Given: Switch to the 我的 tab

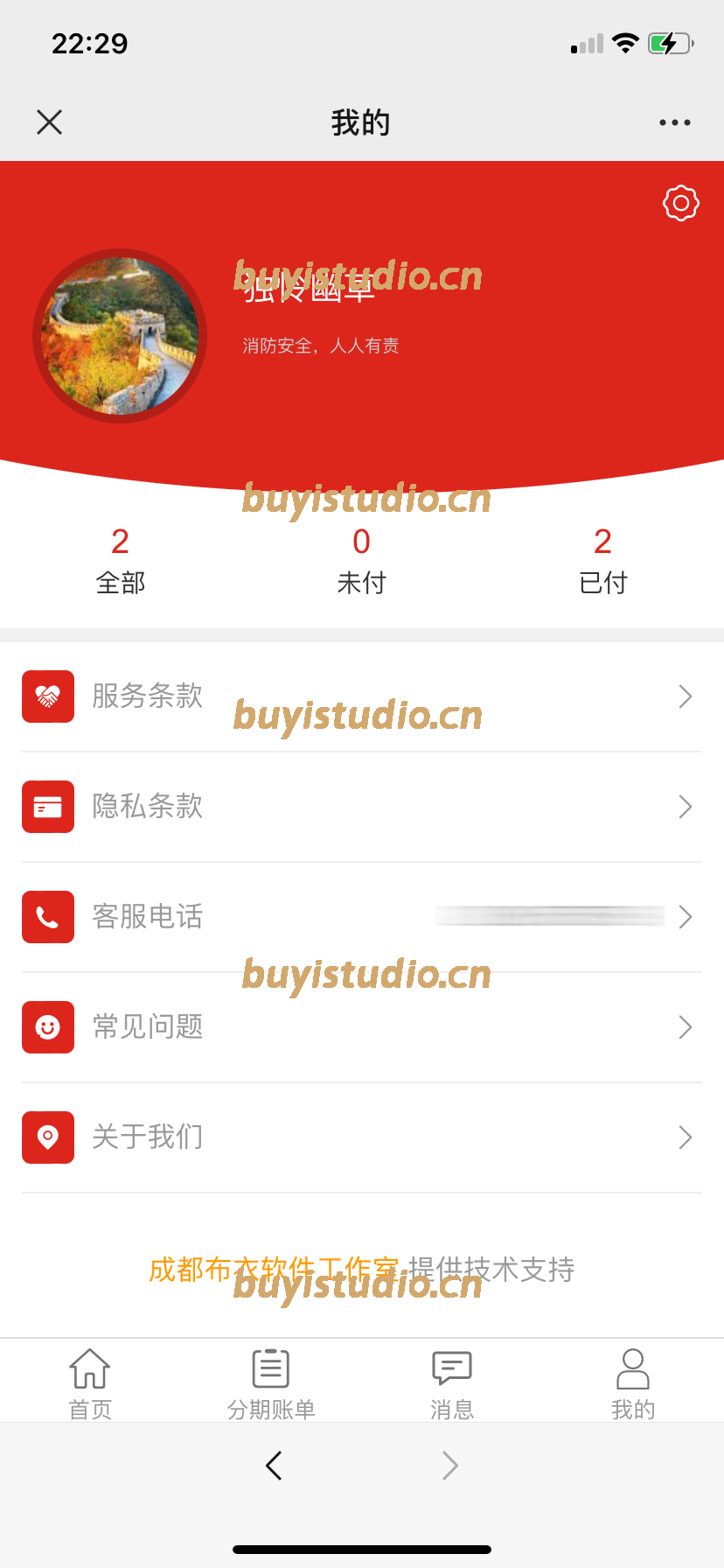Looking at the screenshot, I should [x=633, y=1382].
